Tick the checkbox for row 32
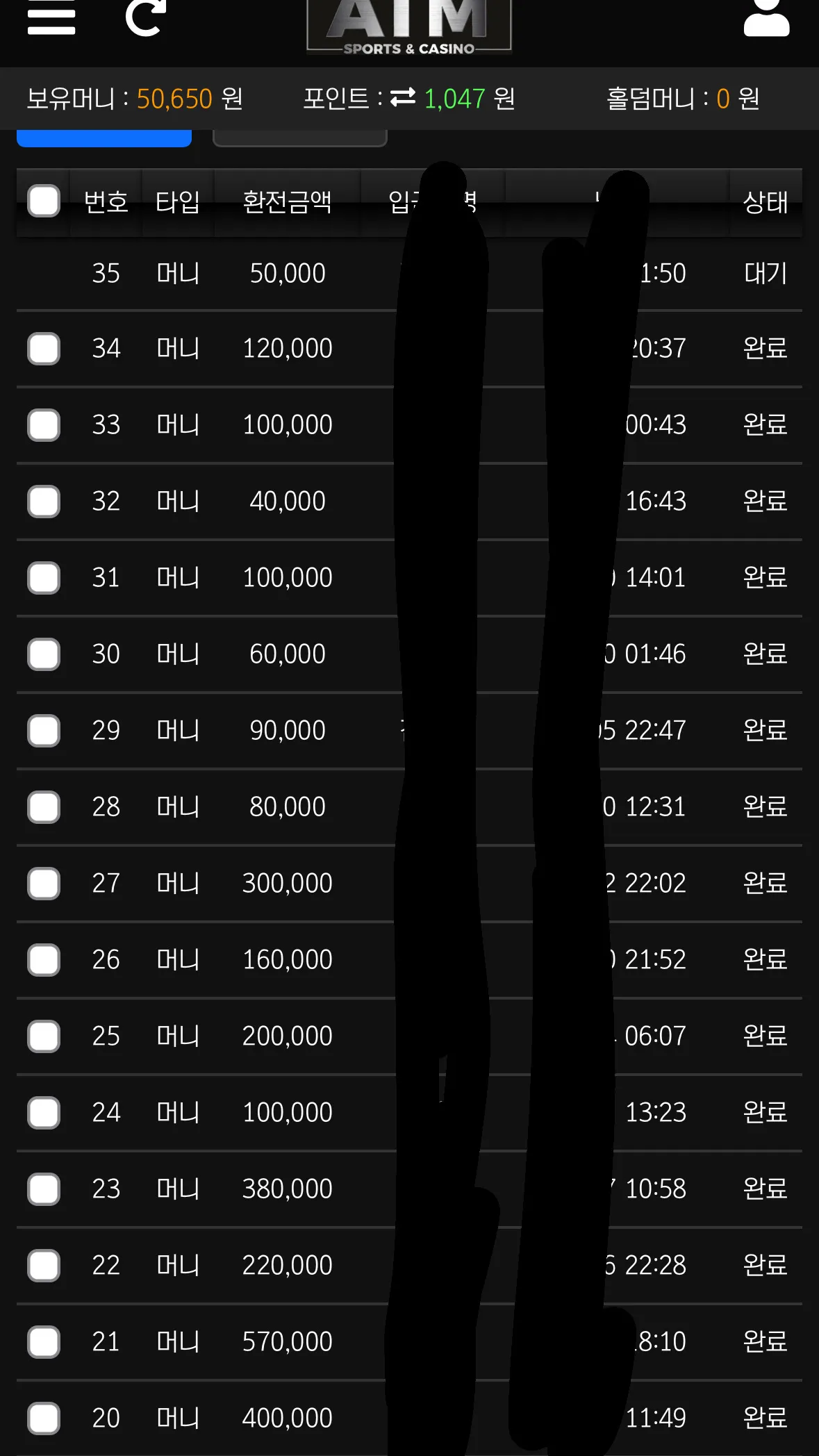 coord(44,501)
